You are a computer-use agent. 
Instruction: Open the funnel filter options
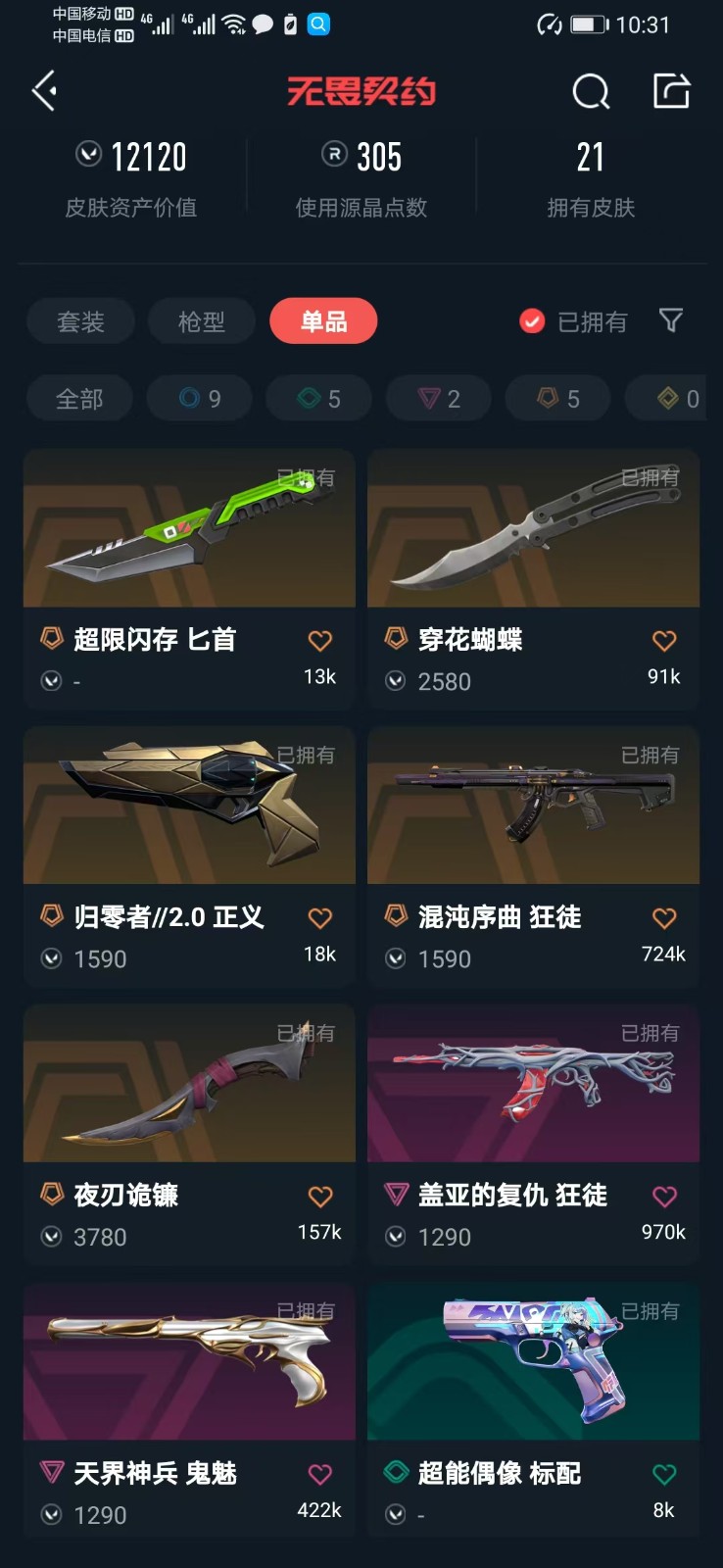click(671, 320)
